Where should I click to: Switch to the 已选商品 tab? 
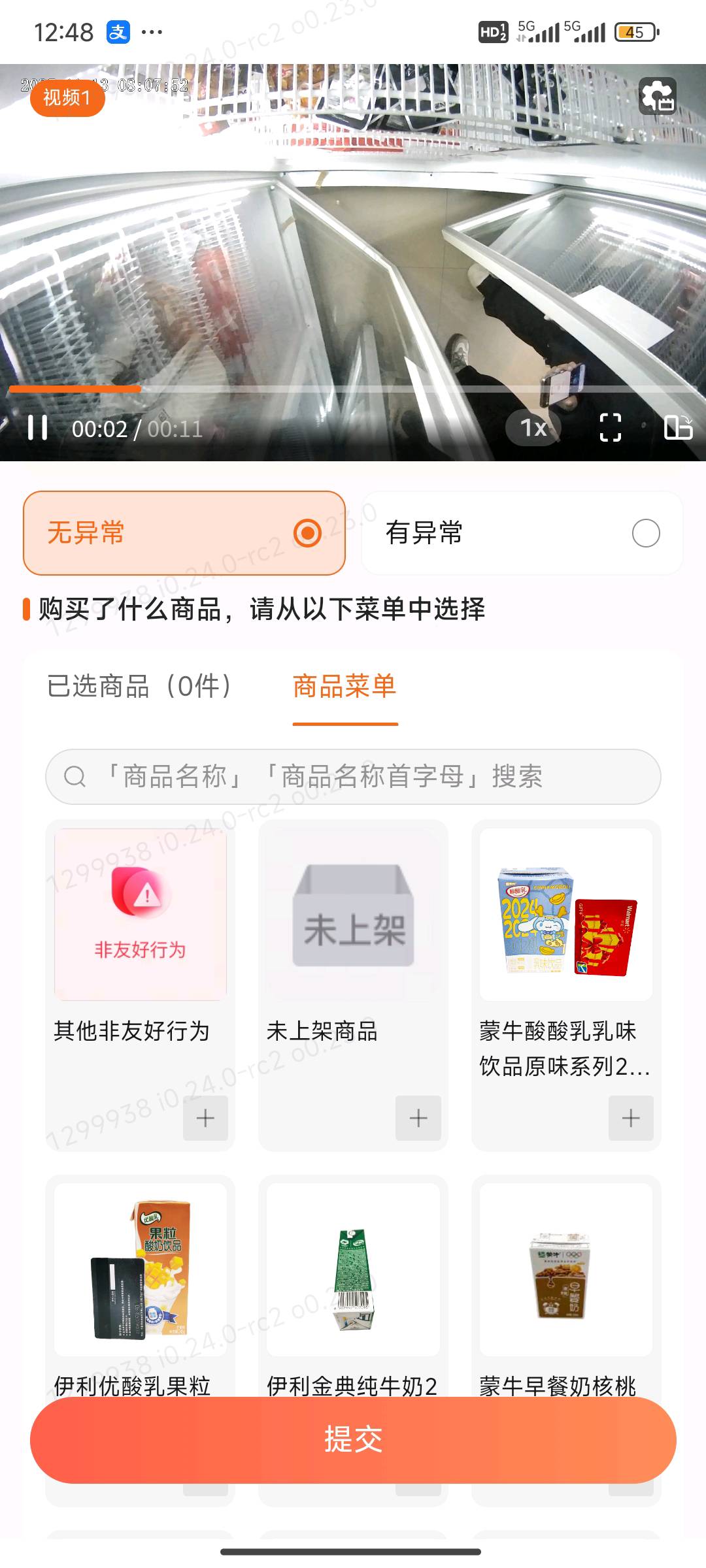[138, 687]
